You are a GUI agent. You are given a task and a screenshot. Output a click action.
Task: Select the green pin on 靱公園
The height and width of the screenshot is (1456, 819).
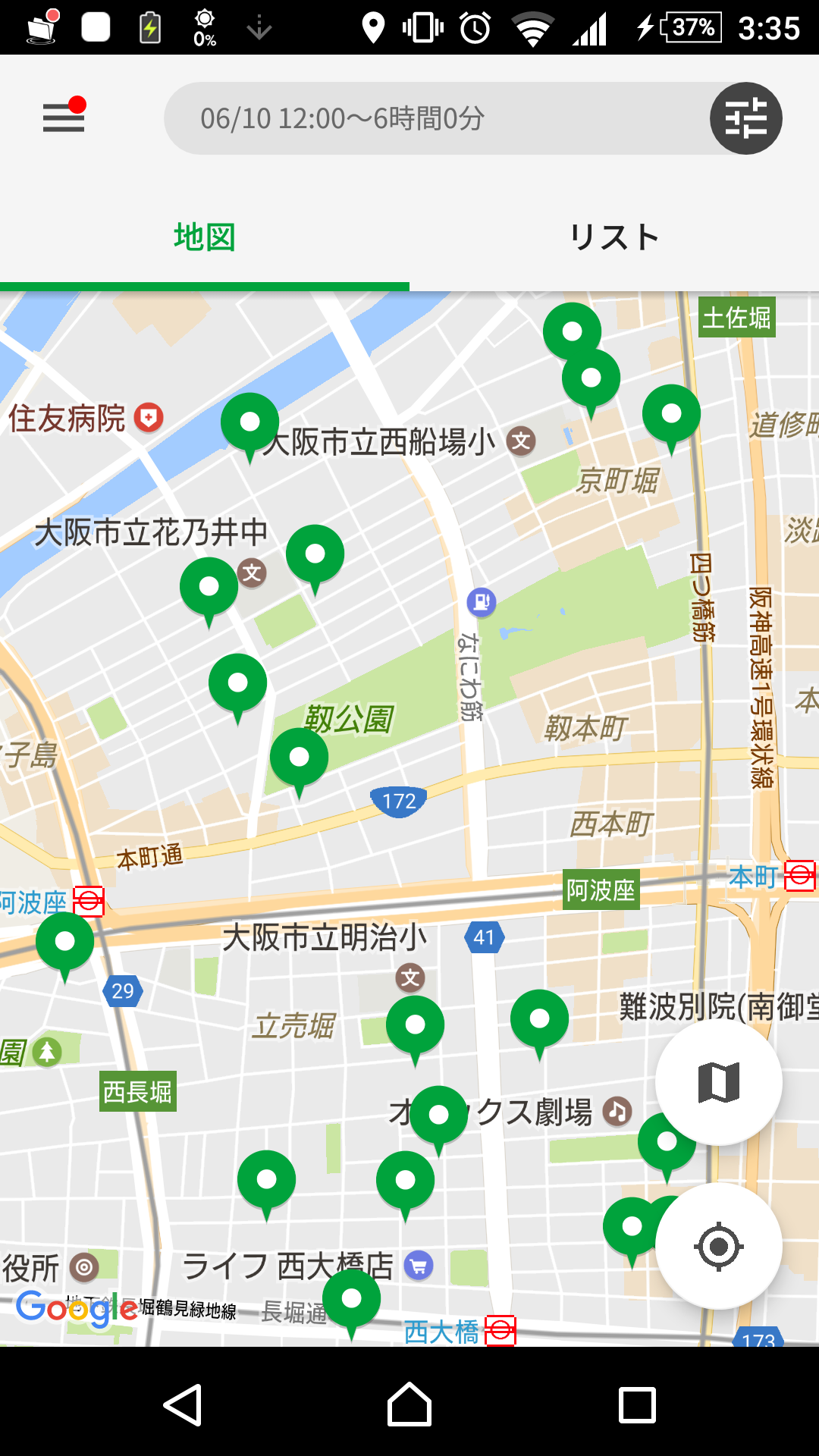[300, 758]
